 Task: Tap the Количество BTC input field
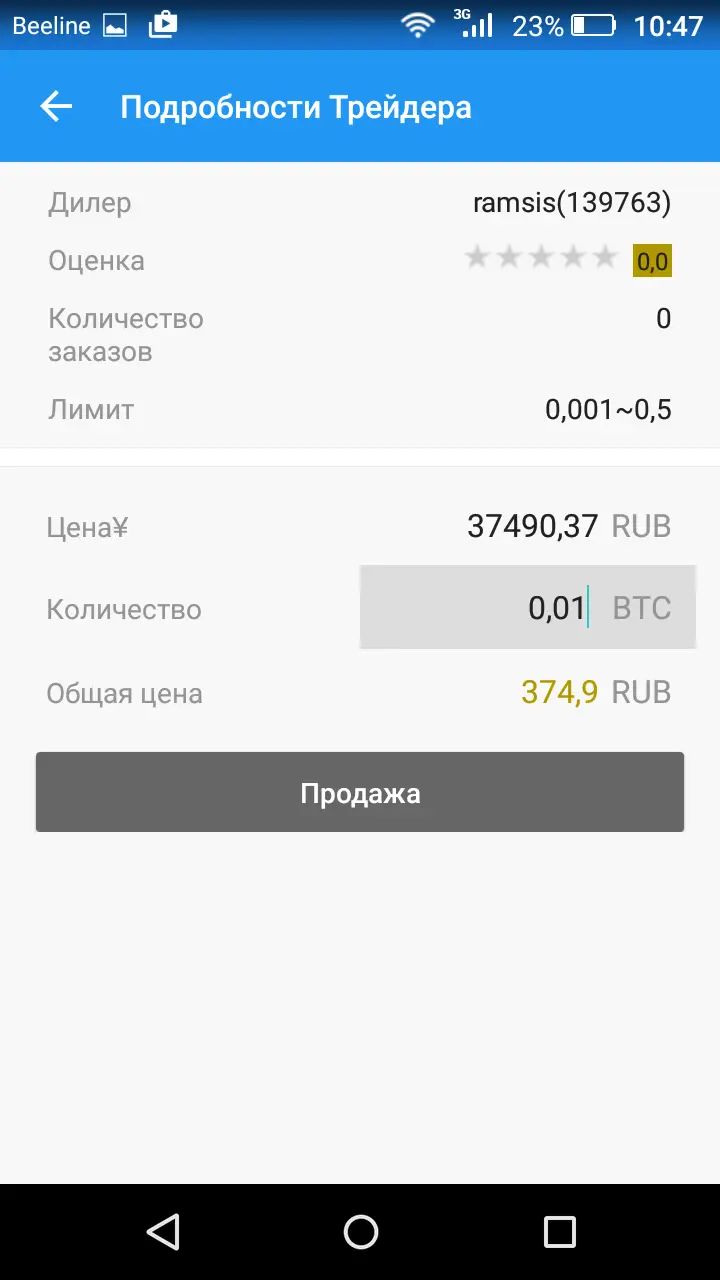[527, 607]
